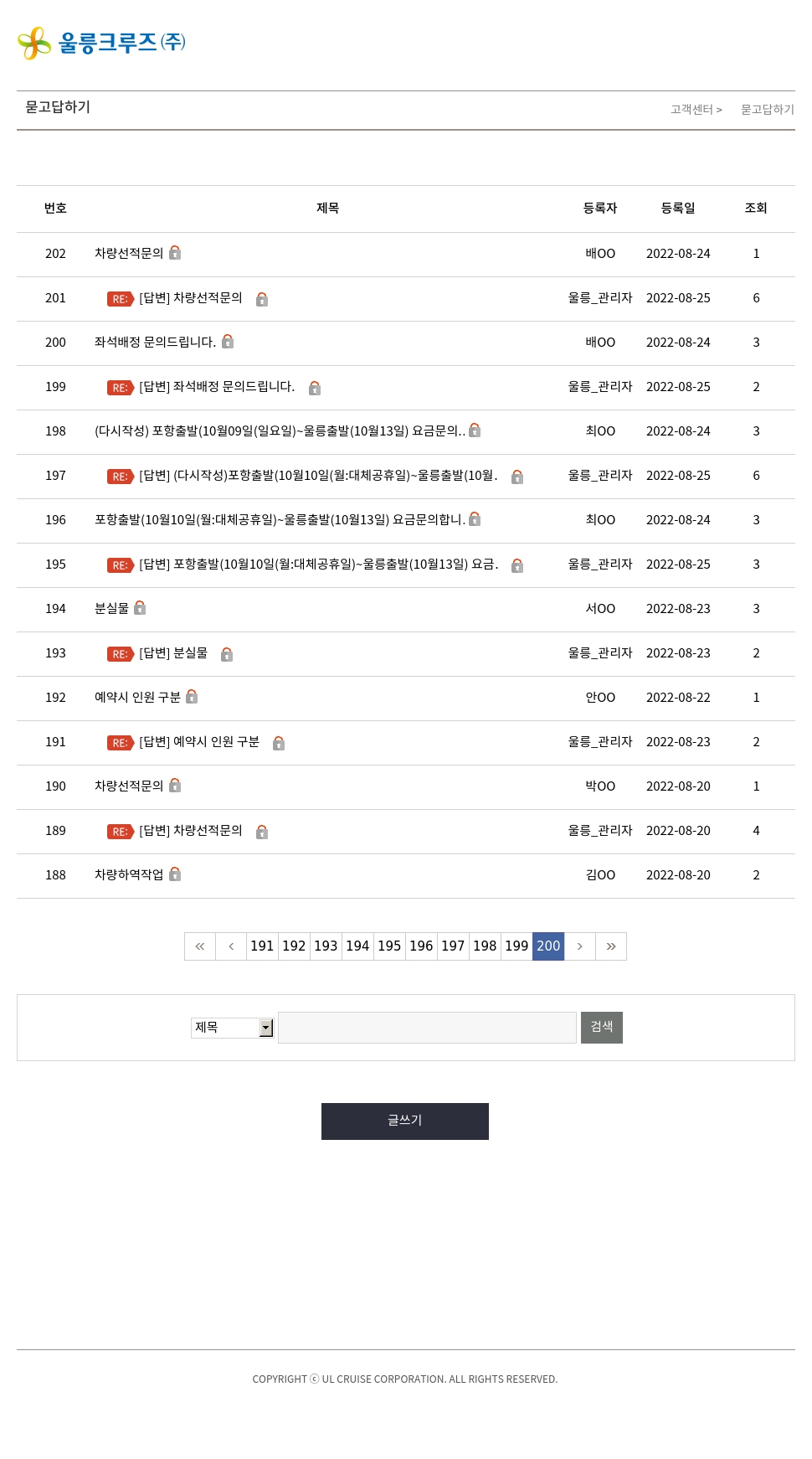Jump to the last page
Screen dimensions: 812x1459
click(x=611, y=946)
